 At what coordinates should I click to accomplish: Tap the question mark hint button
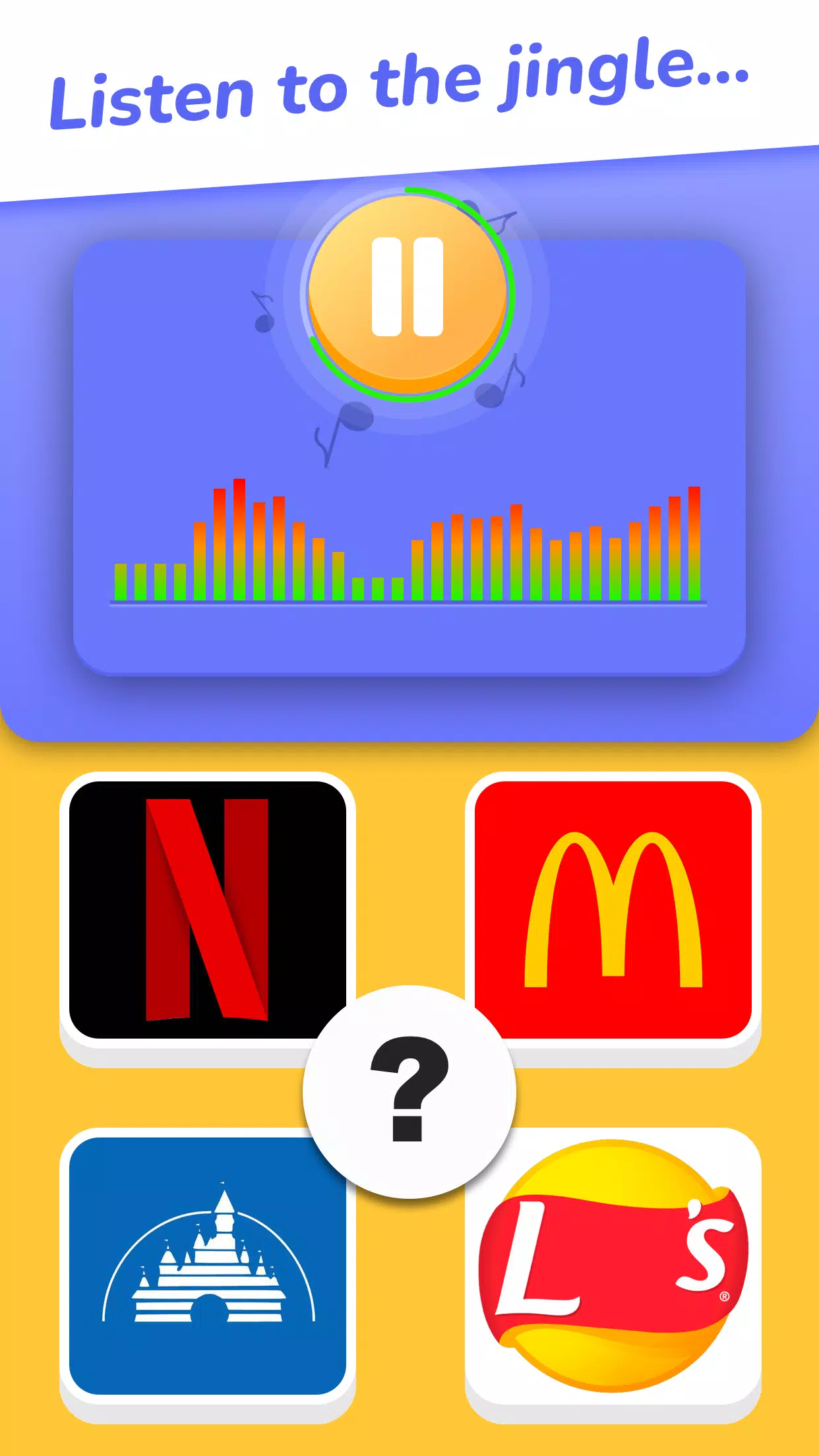click(x=409, y=1091)
